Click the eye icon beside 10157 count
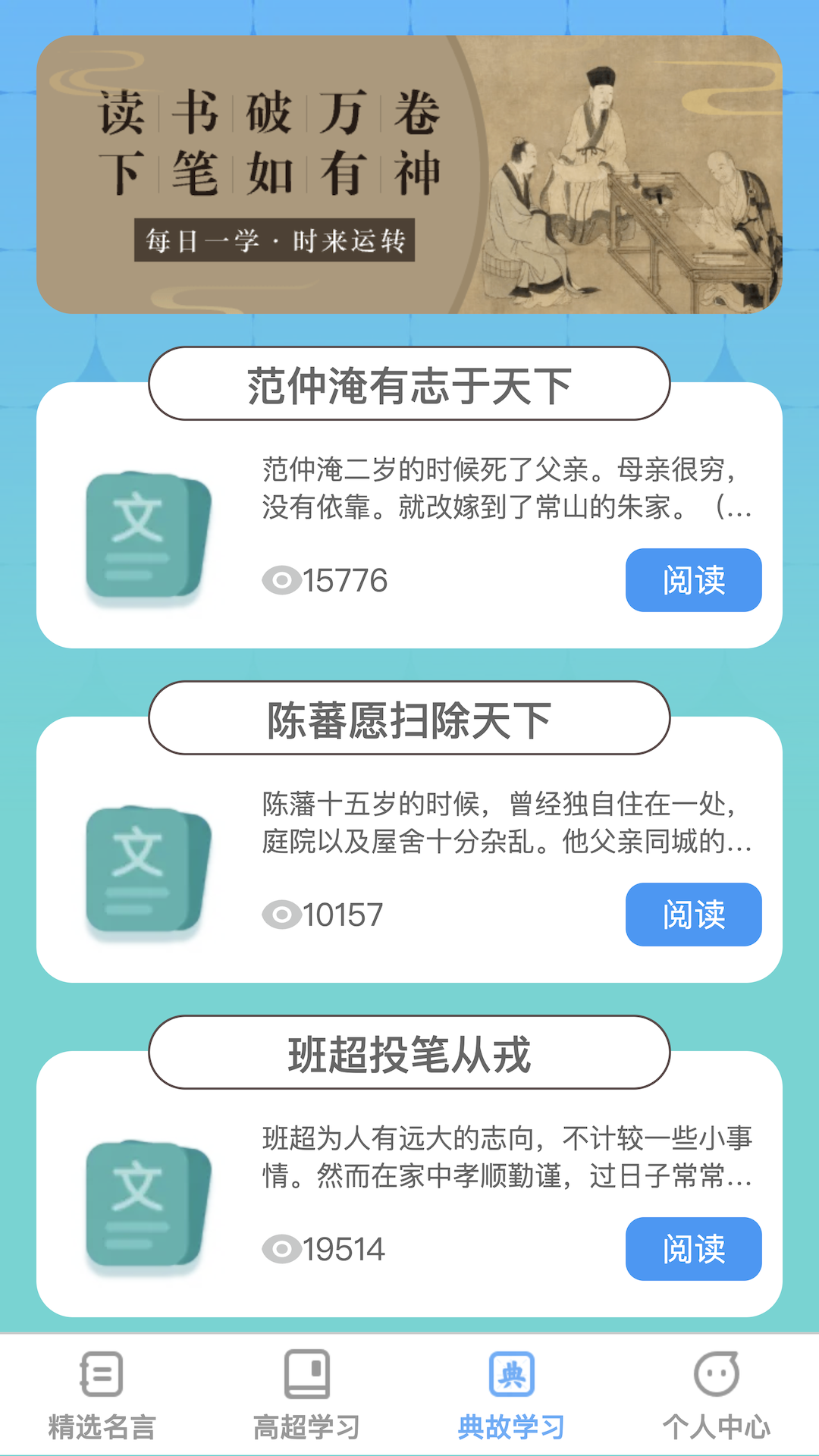 click(x=282, y=915)
